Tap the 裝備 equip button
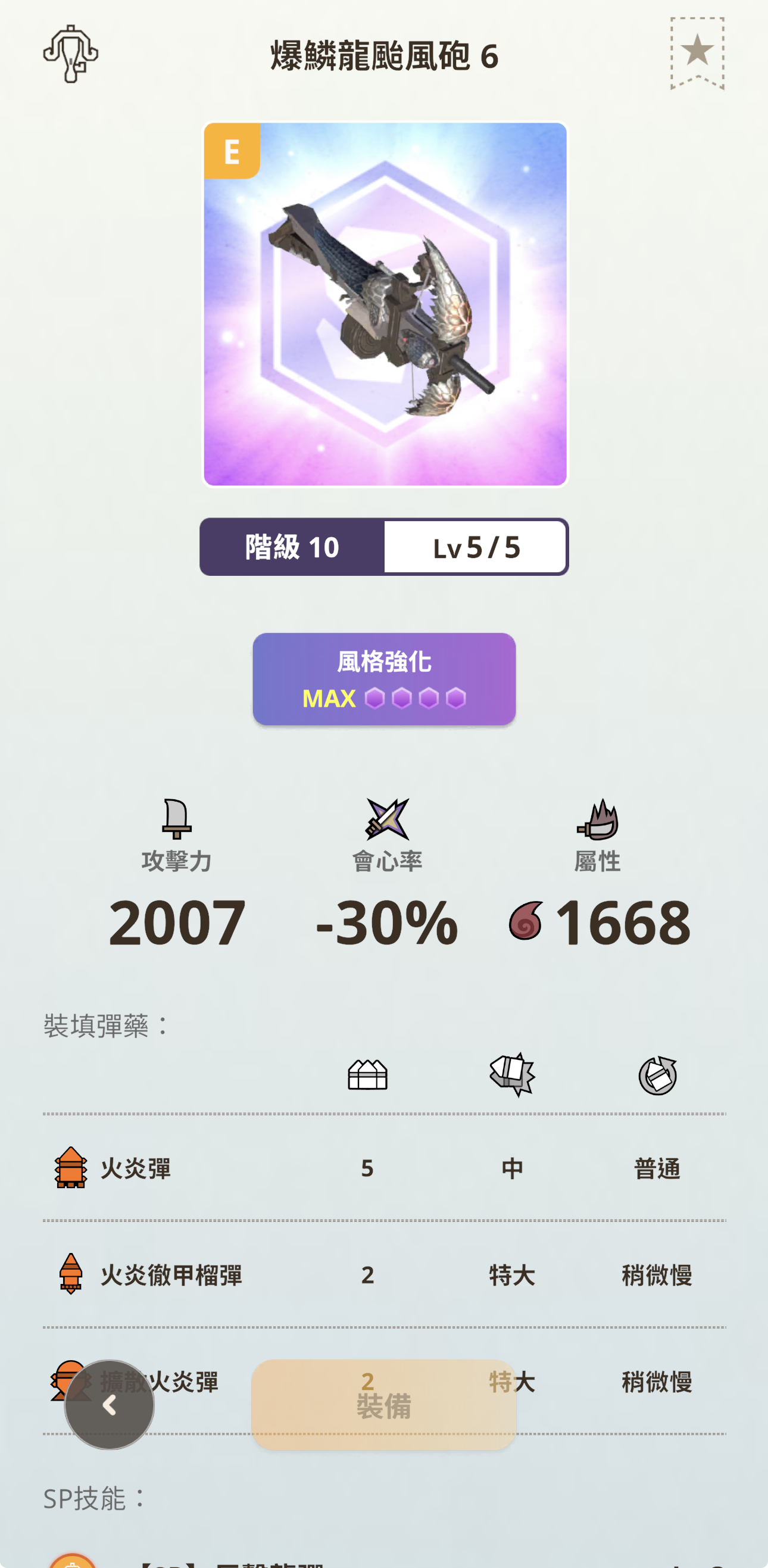768x1568 pixels. (x=384, y=1405)
